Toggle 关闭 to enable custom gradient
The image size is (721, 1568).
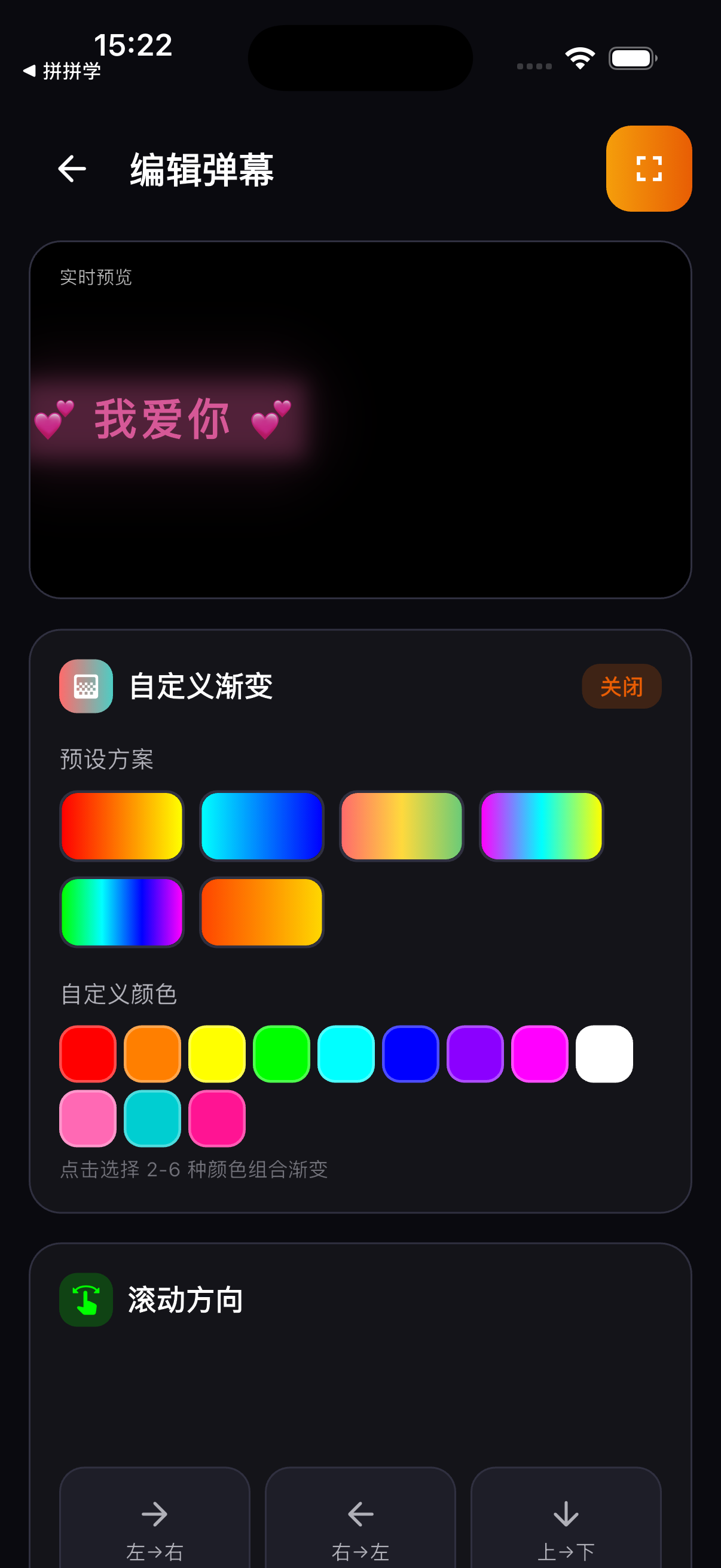click(621, 686)
